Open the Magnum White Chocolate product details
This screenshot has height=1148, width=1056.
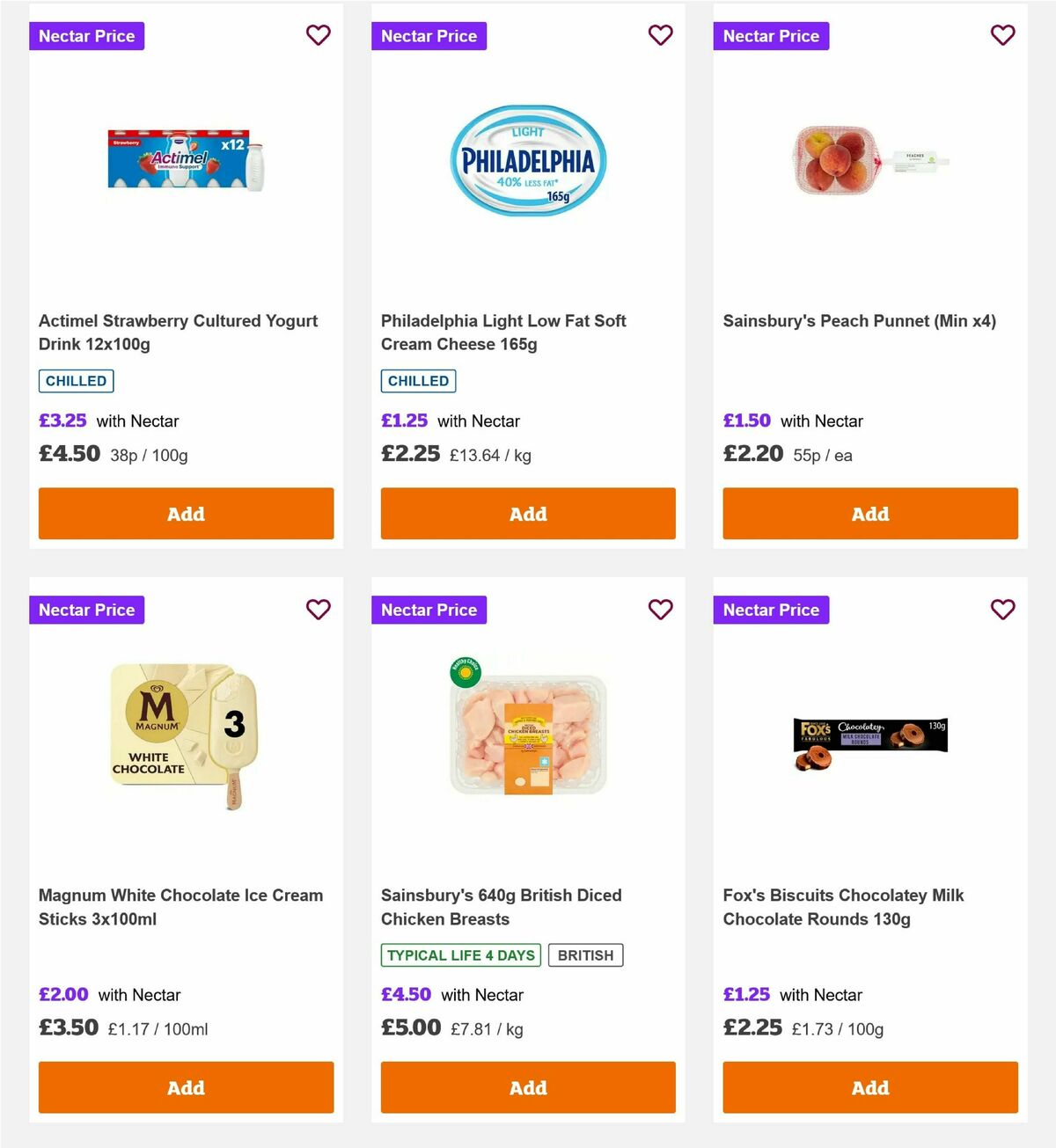coord(181,907)
